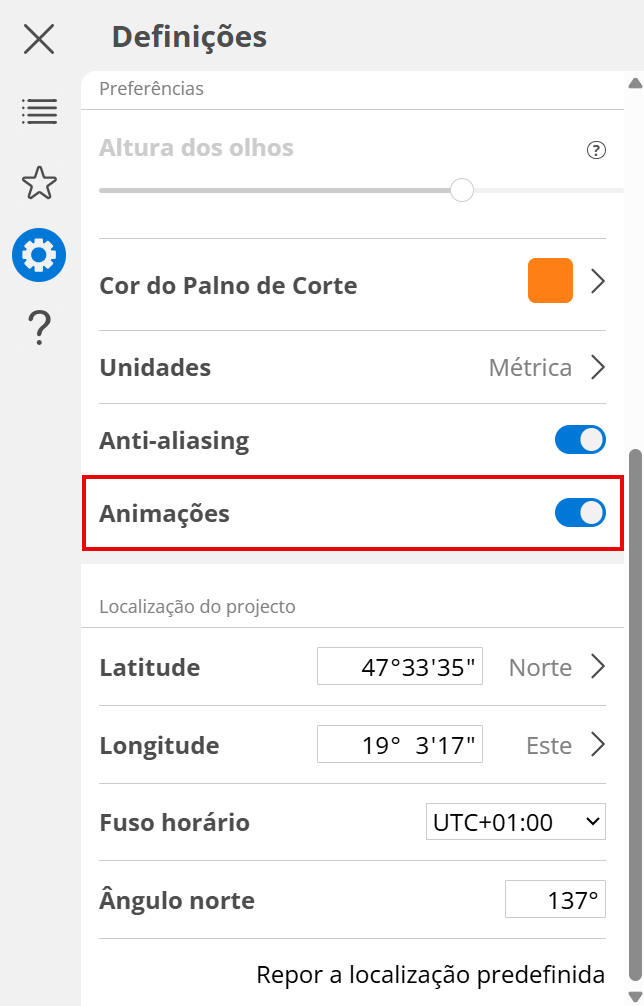This screenshot has height=1006, width=644.
Task: Open the list view icon
Action: point(39,111)
